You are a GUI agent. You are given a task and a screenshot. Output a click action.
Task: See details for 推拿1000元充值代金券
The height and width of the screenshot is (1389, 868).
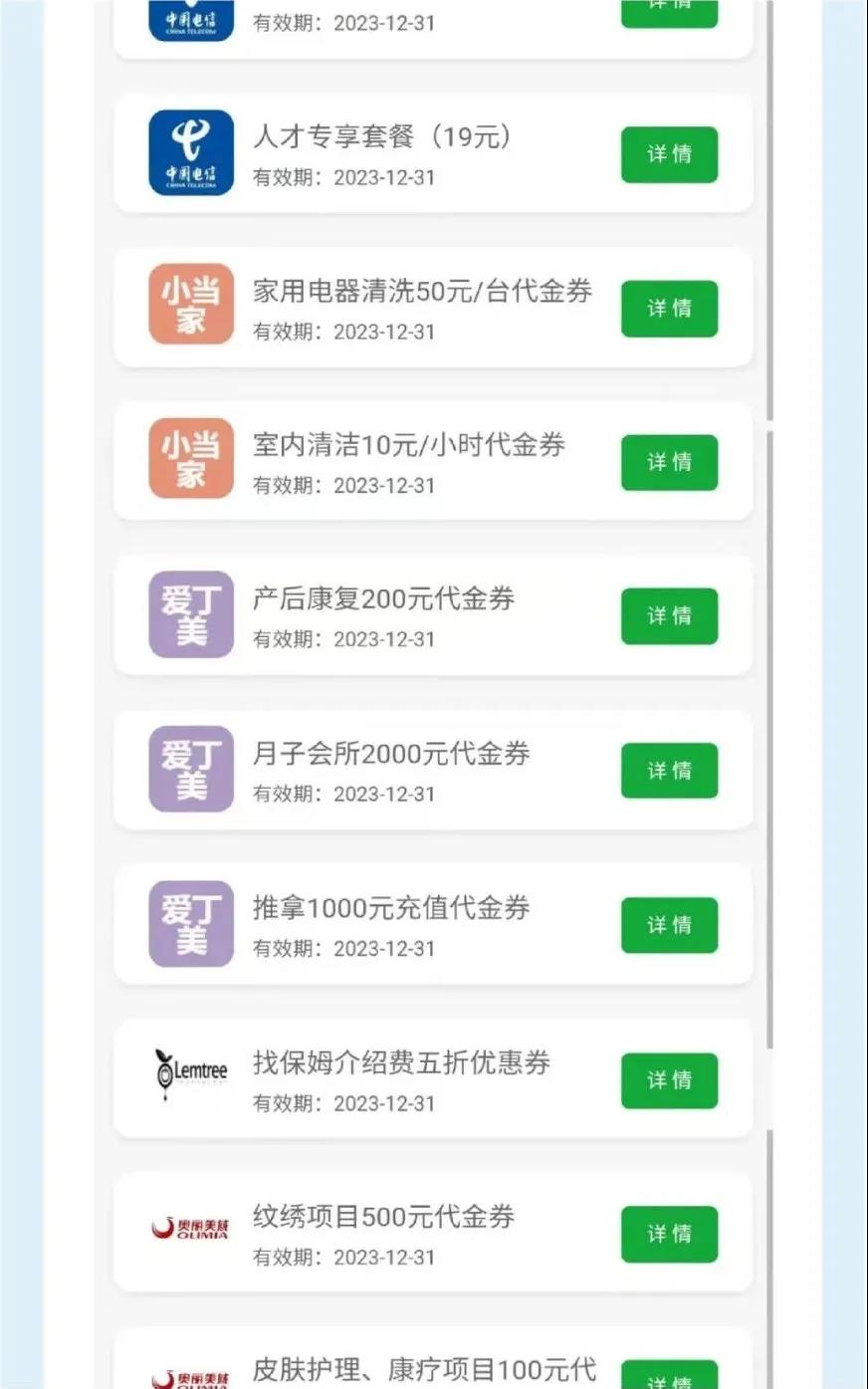(669, 925)
